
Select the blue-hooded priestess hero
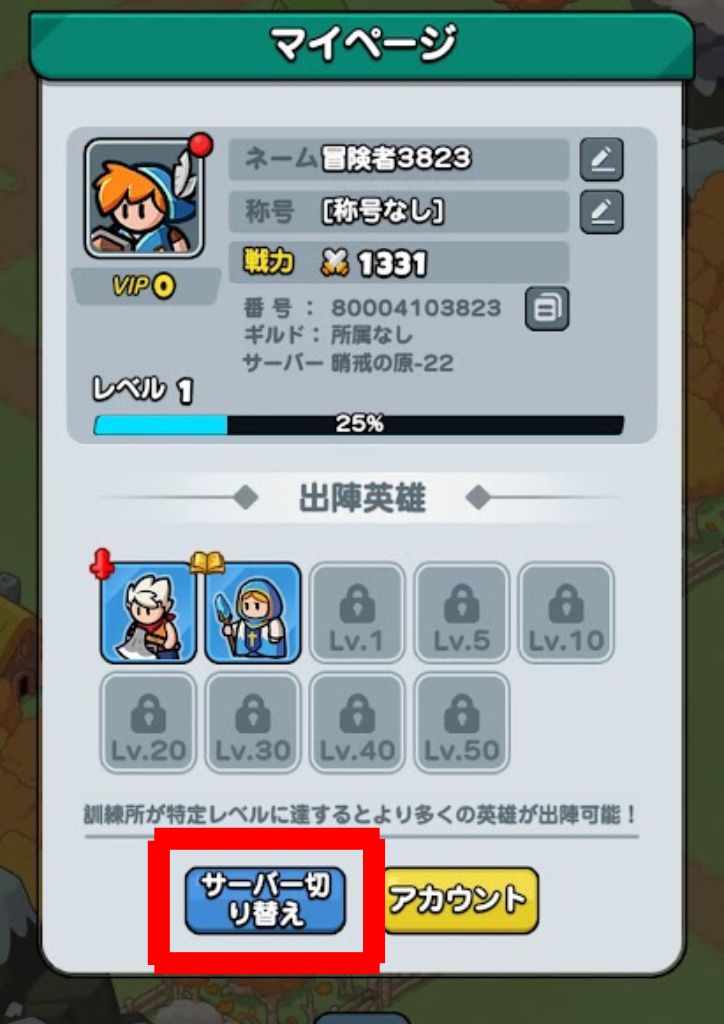point(253,613)
